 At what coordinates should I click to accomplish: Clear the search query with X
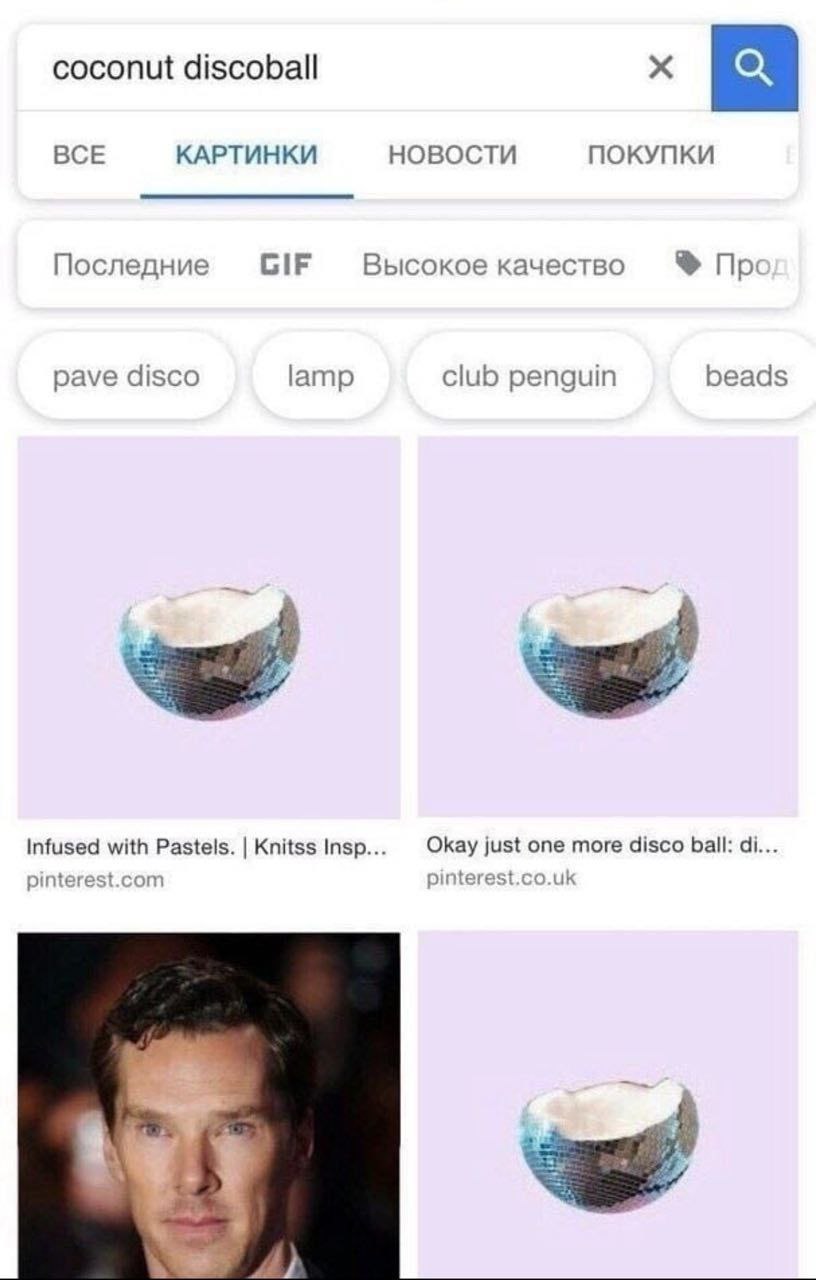[x=660, y=68]
